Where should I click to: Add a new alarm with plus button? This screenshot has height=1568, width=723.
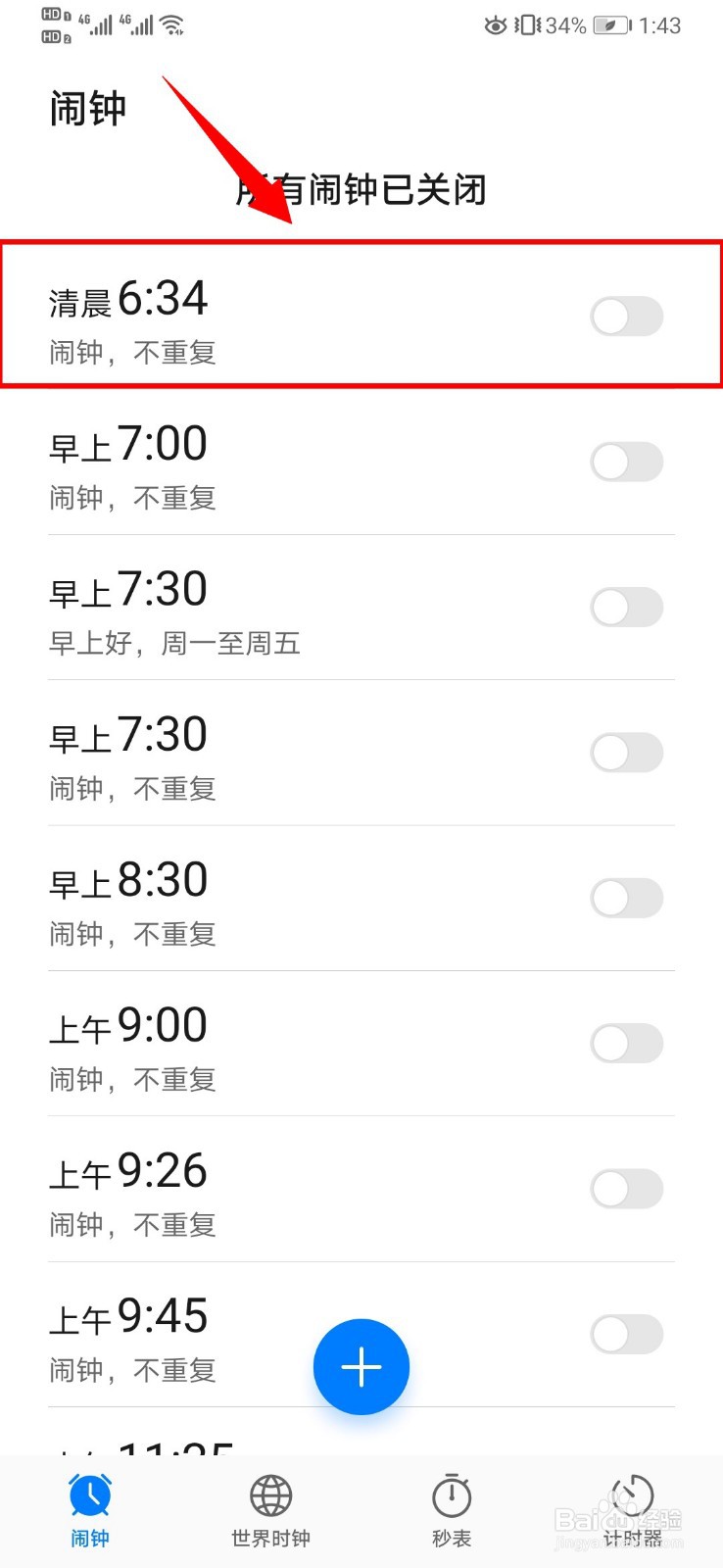[361, 1367]
